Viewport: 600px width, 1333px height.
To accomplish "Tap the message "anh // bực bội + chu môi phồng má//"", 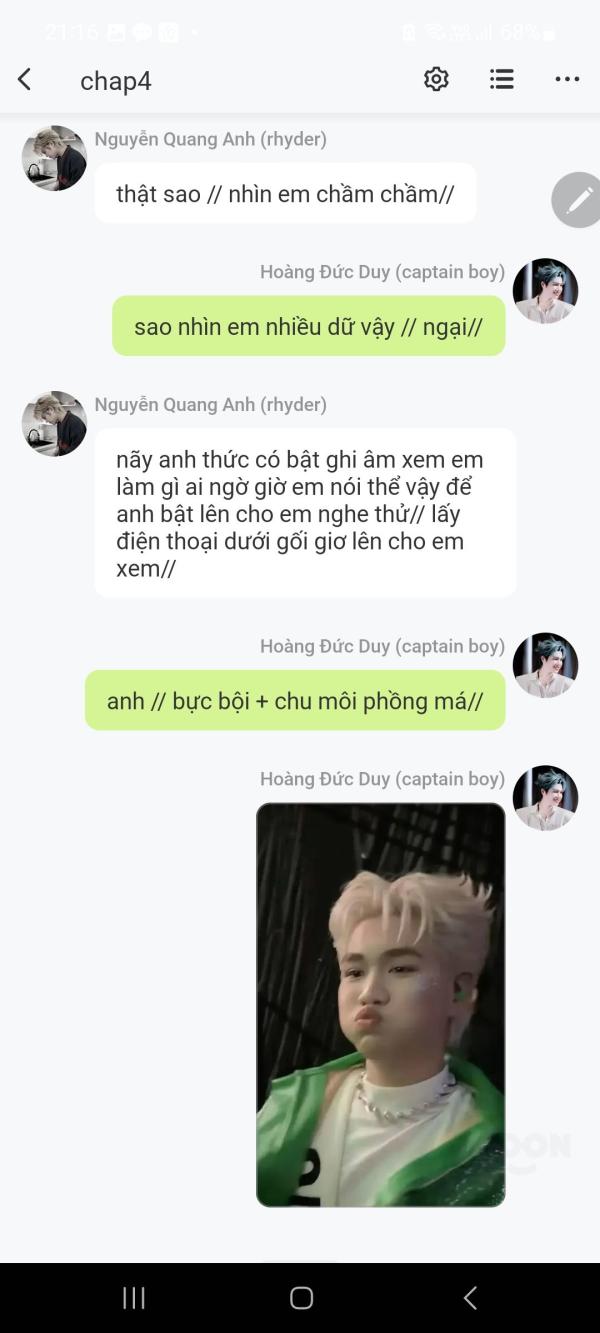I will click(x=295, y=701).
